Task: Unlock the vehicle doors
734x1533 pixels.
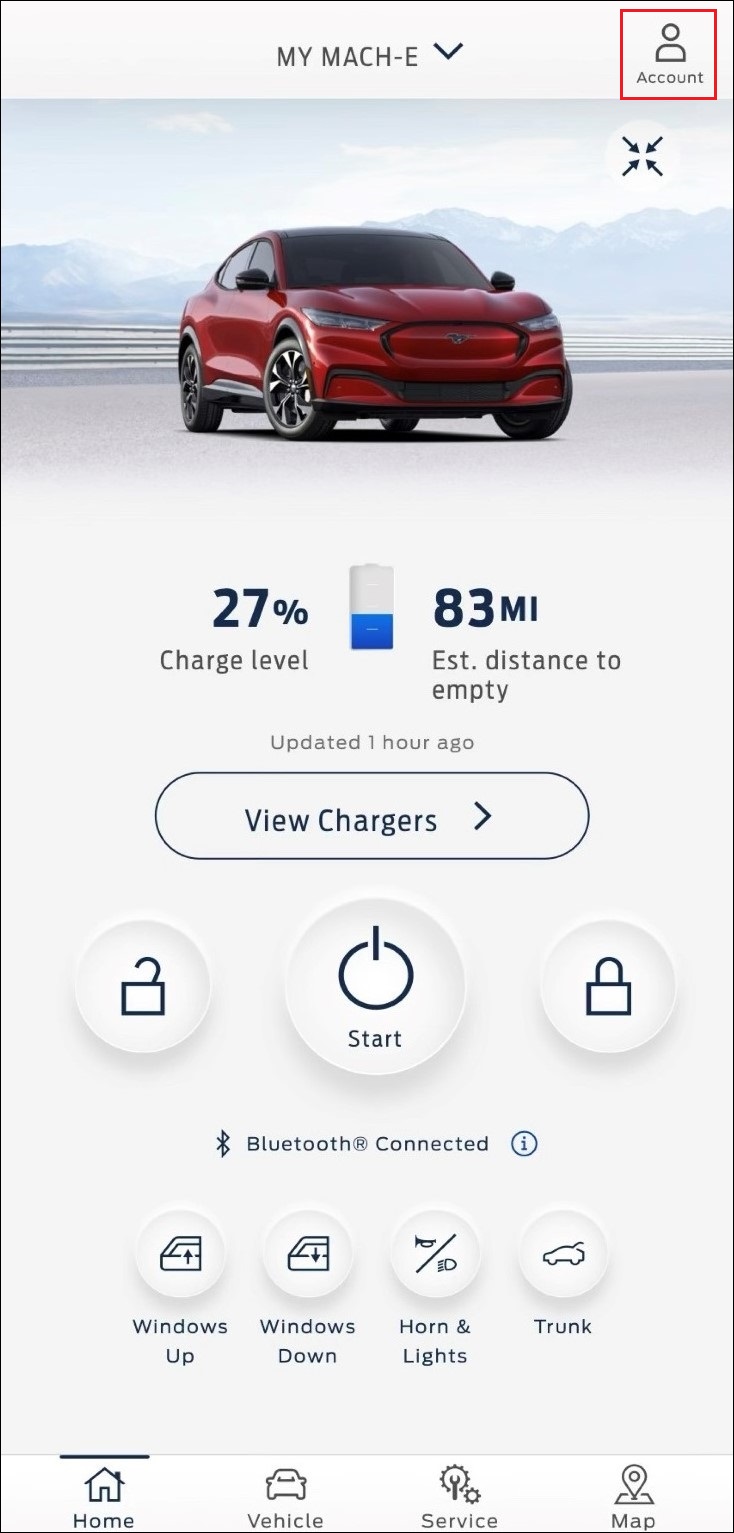Action: click(143, 985)
